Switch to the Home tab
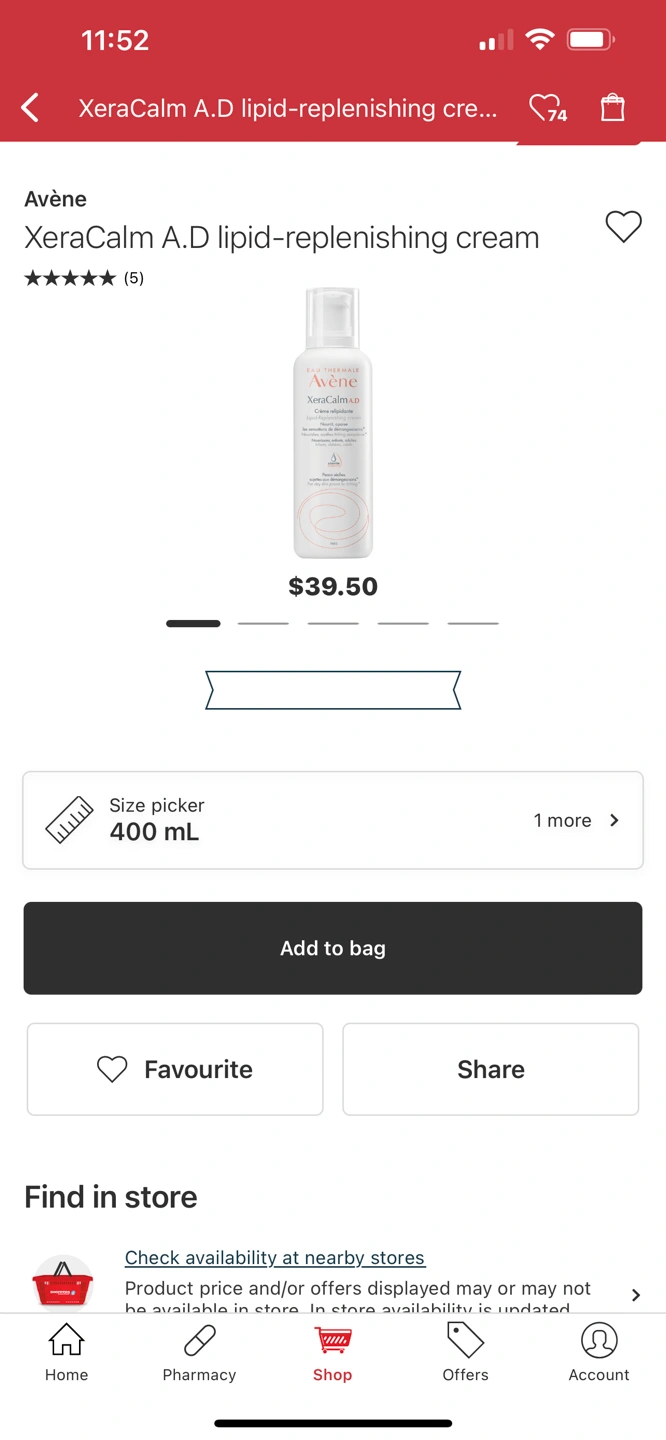666x1440 pixels. click(x=66, y=1352)
